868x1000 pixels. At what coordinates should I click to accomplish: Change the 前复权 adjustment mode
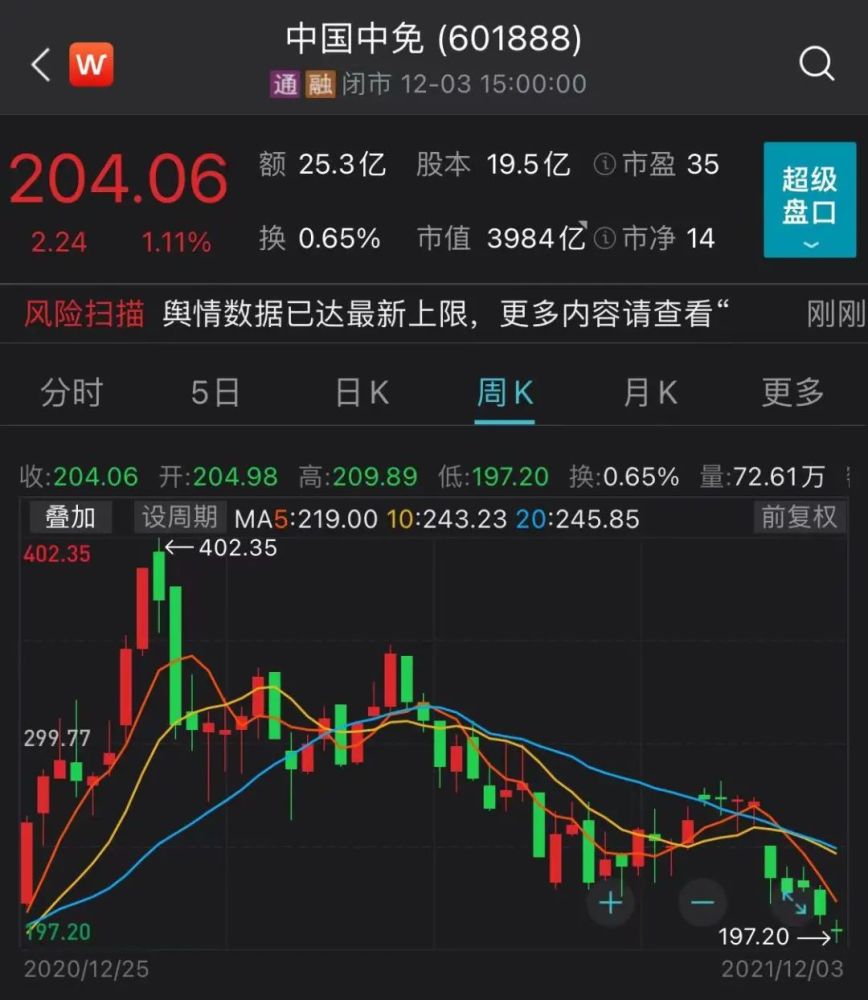[x=798, y=517]
